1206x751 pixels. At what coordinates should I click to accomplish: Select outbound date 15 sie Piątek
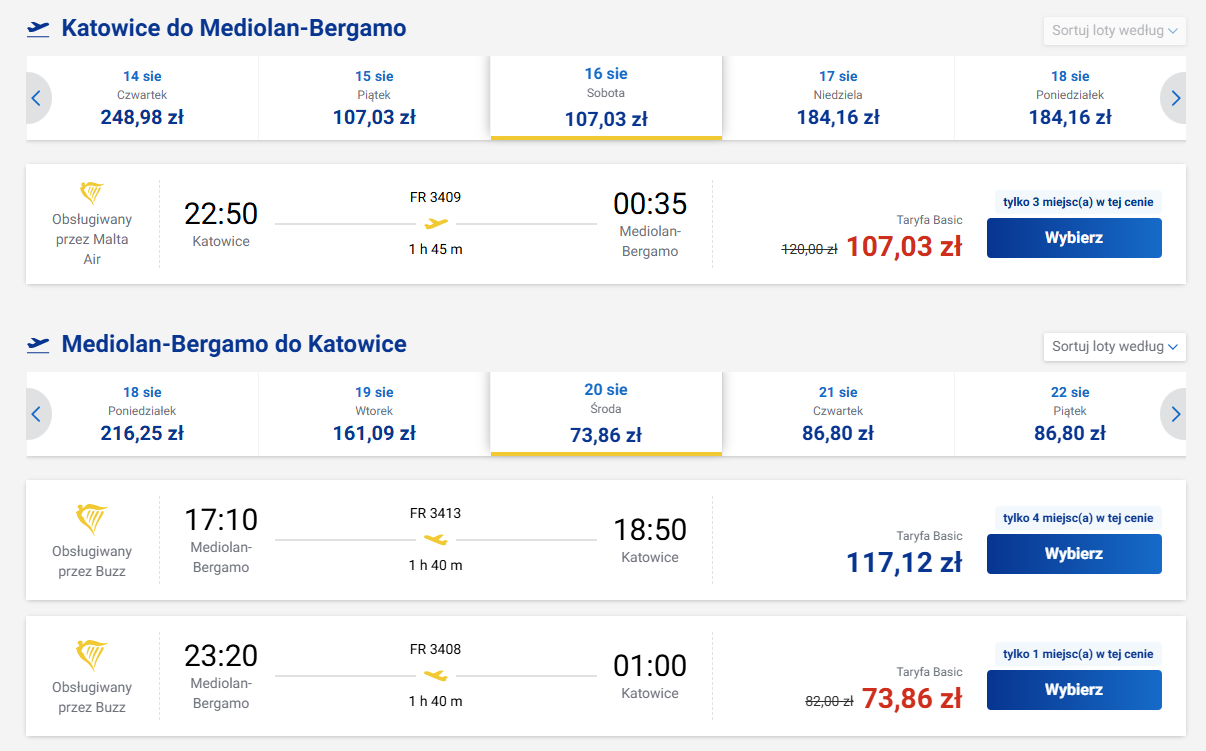click(374, 98)
